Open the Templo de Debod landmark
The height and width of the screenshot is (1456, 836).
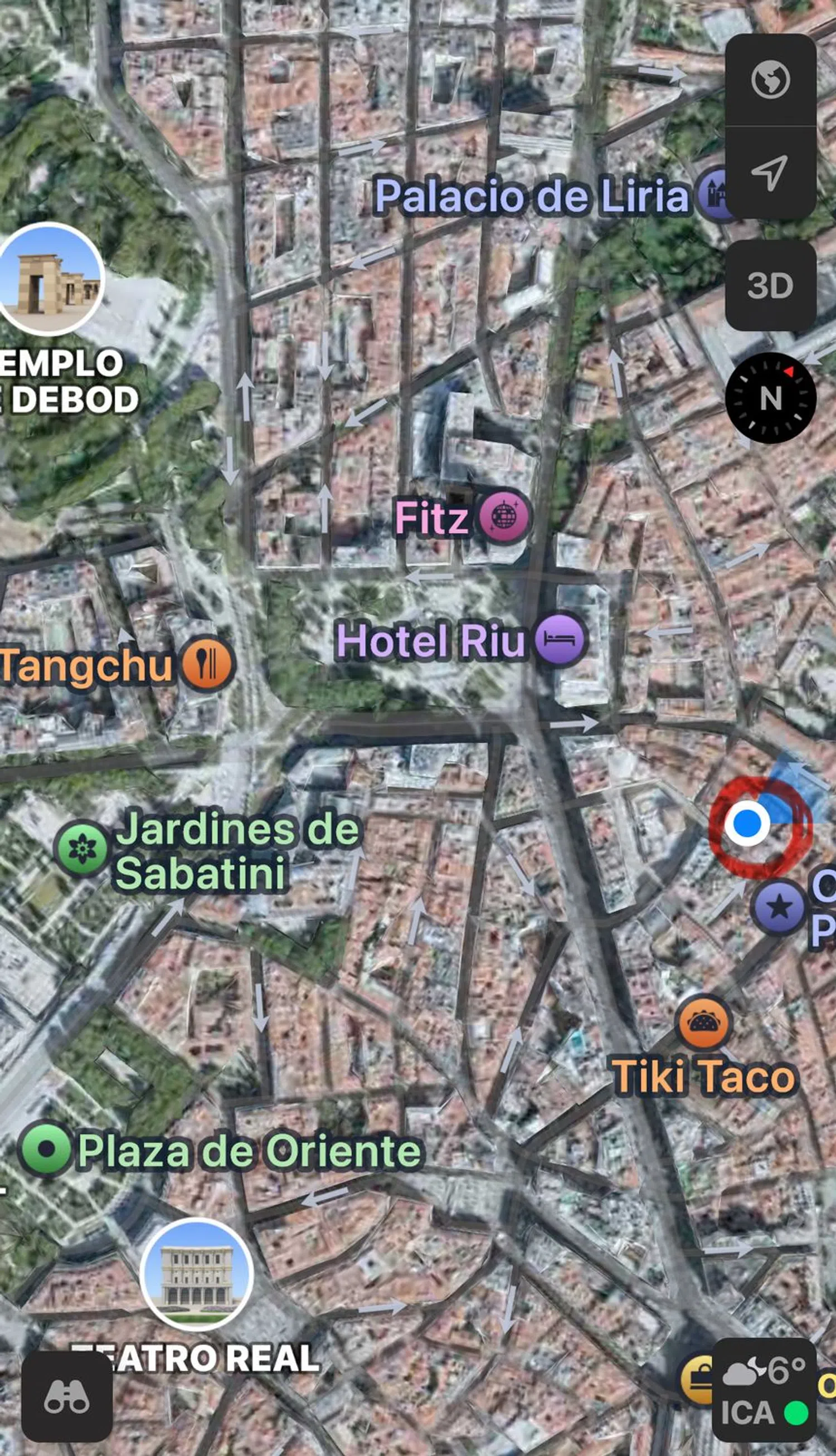click(51, 279)
